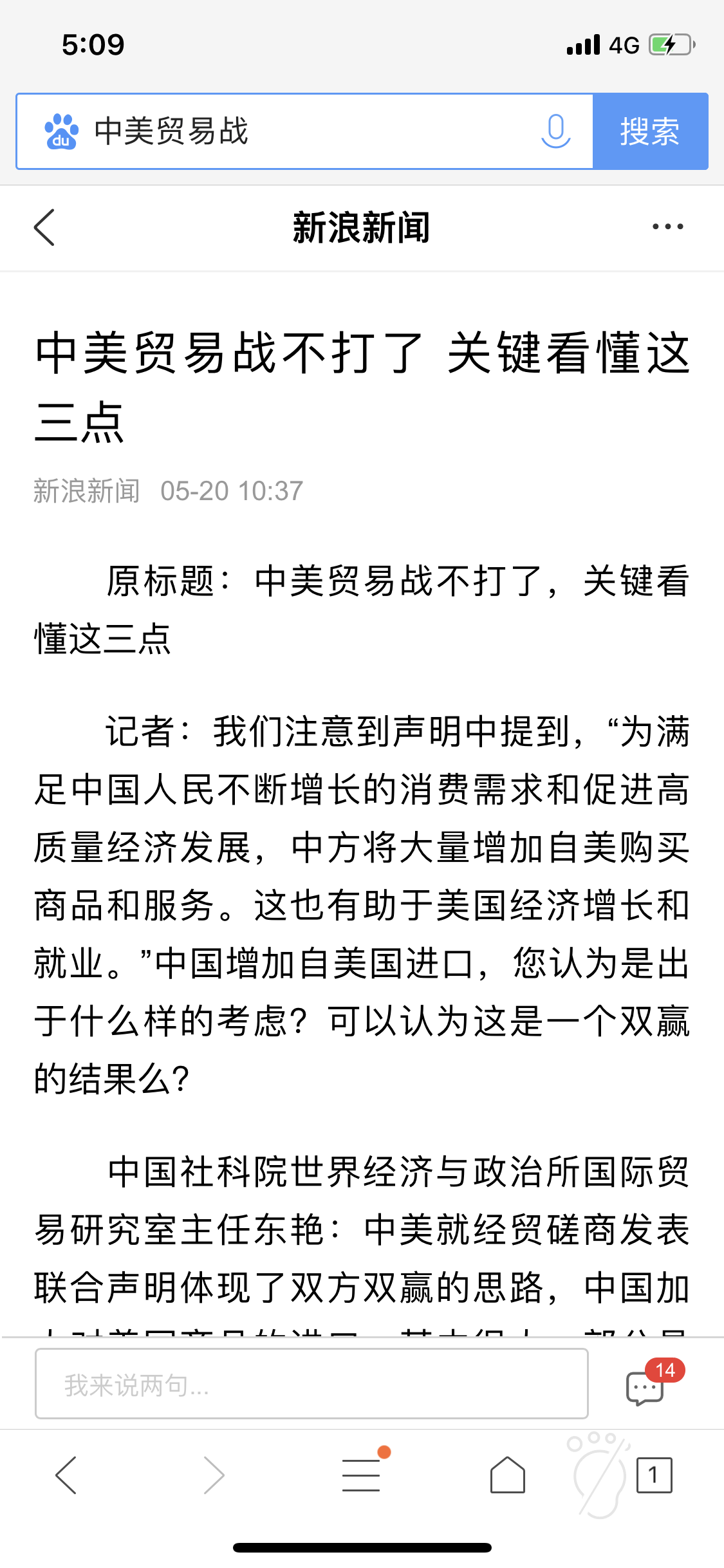View the 14 comments
The width and height of the screenshot is (724, 1568).
tap(646, 1386)
